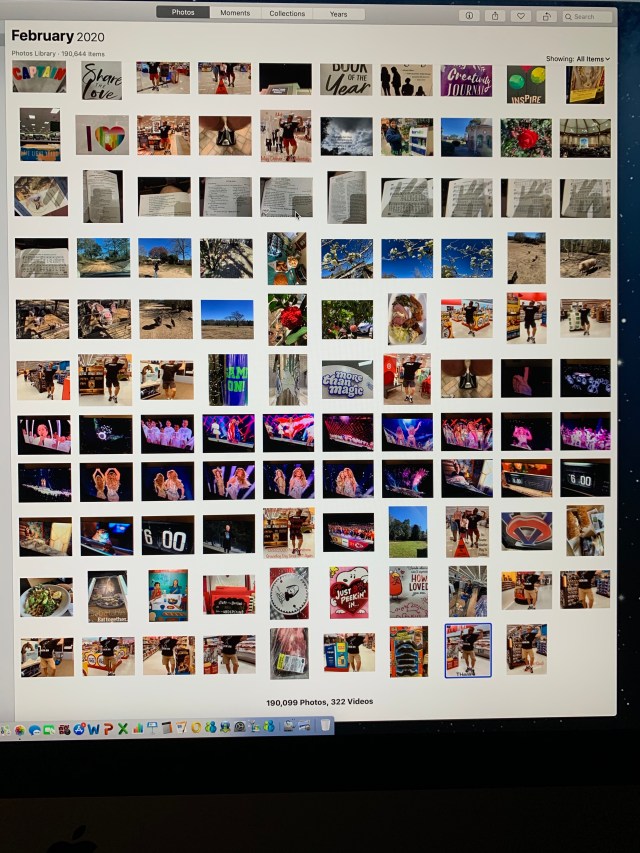The width and height of the screenshot is (640, 853).
Task: Show info for the selected photo
Action: point(469,16)
